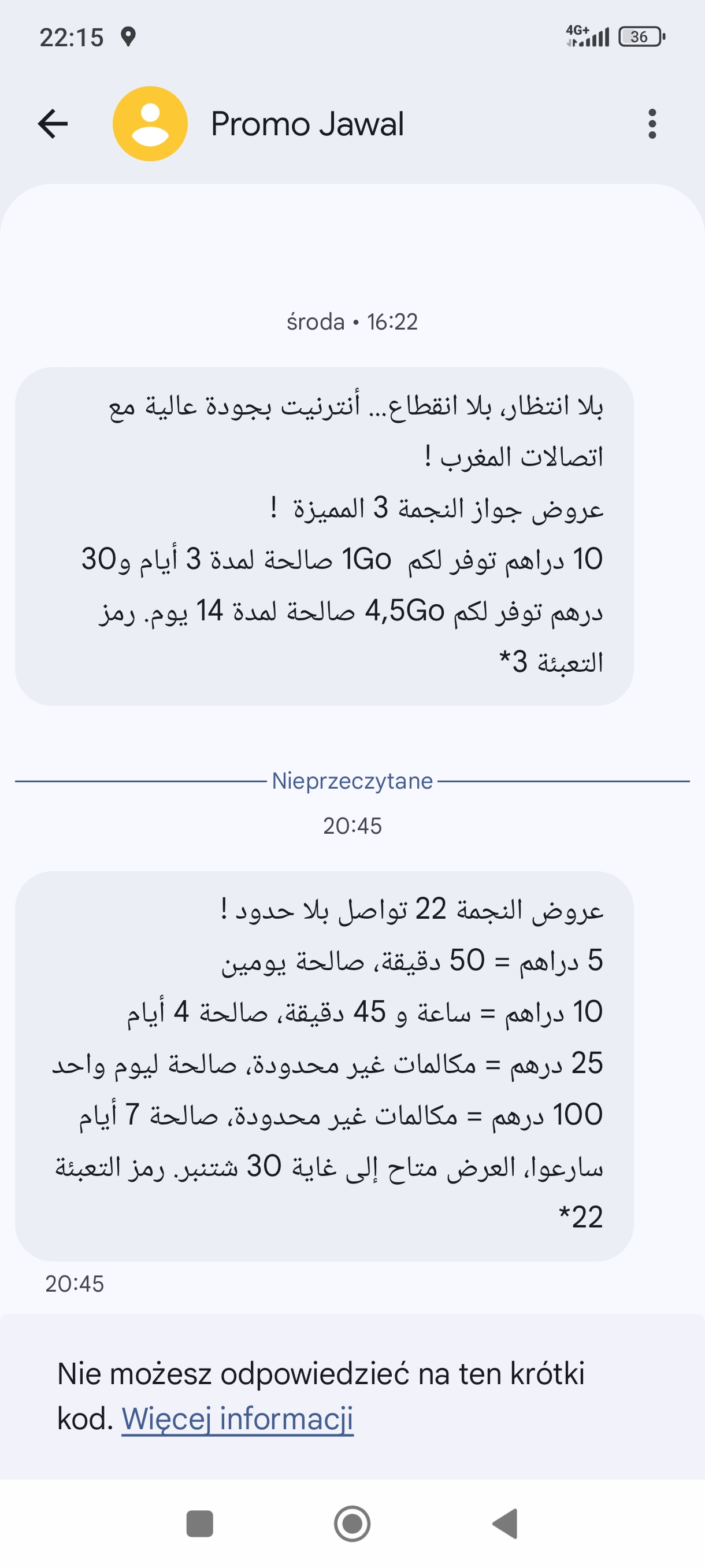Open Promo Jawal contact avatar
The image size is (705, 1568).
click(150, 124)
